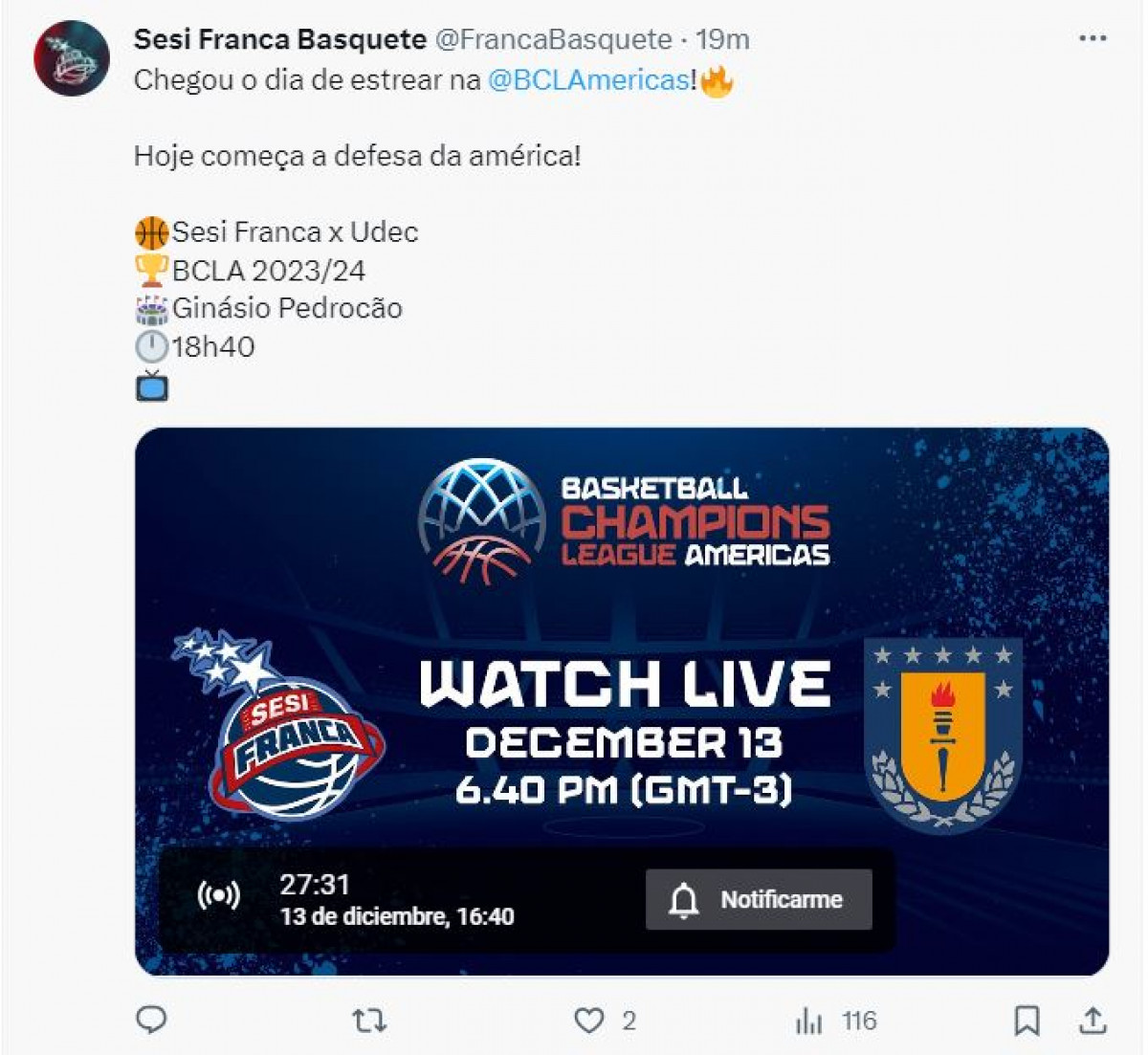Share this post

1093,1021
